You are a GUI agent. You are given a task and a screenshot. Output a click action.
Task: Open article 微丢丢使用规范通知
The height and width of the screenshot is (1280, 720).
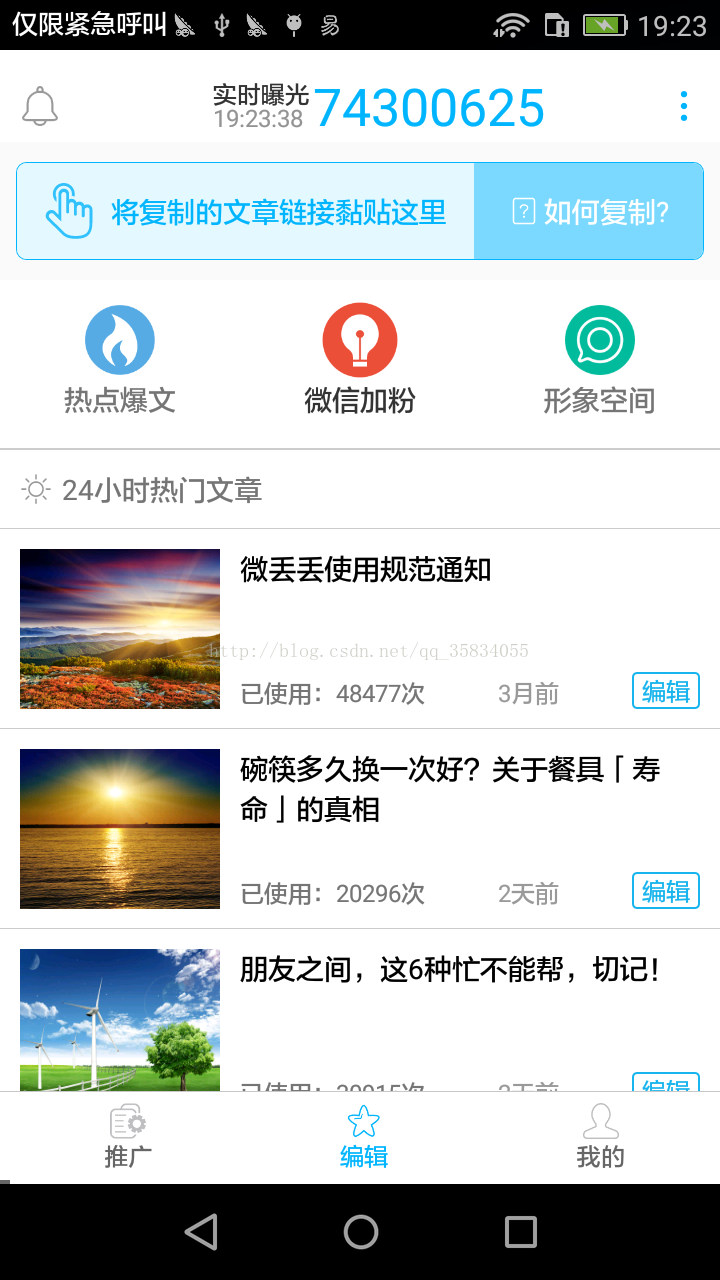[365, 570]
